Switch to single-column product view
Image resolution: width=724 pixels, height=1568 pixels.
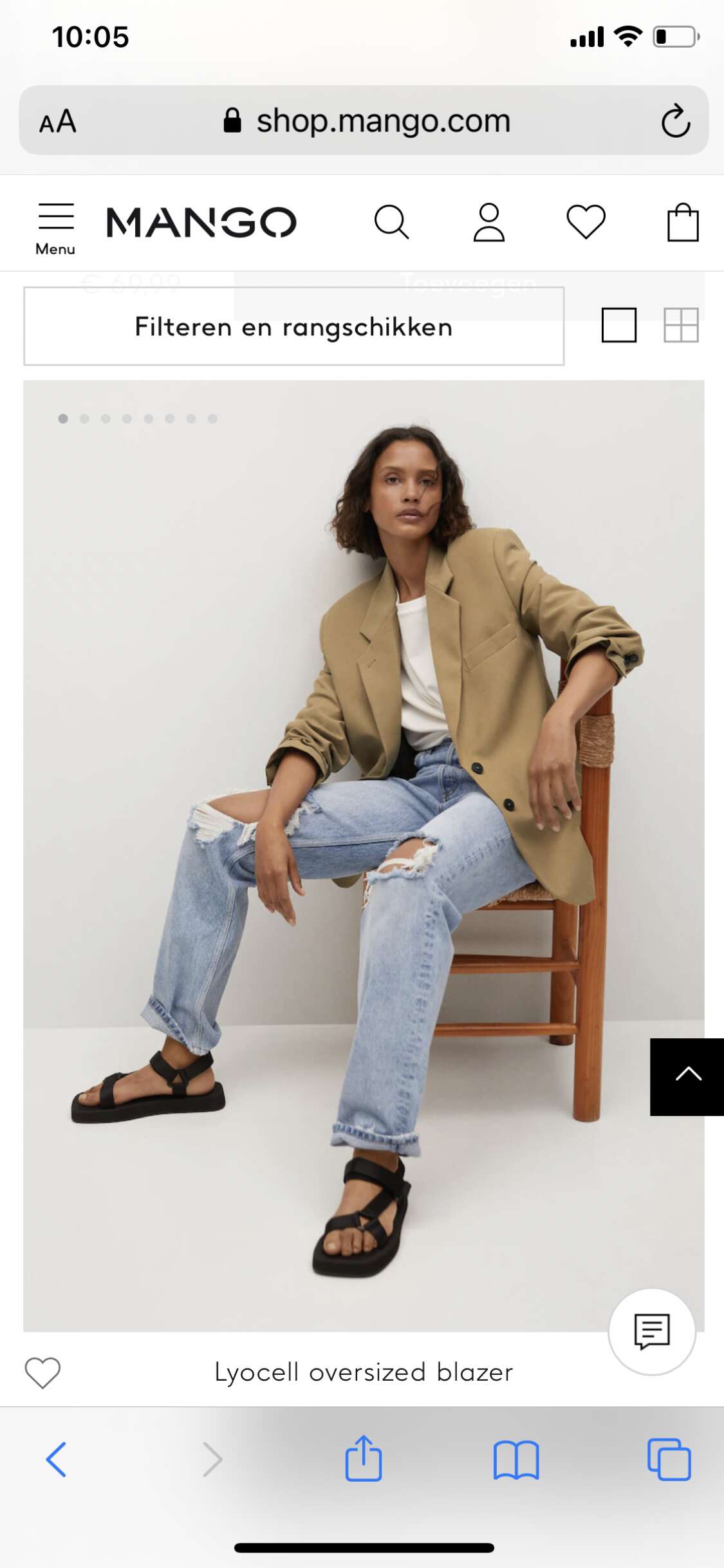tap(619, 325)
